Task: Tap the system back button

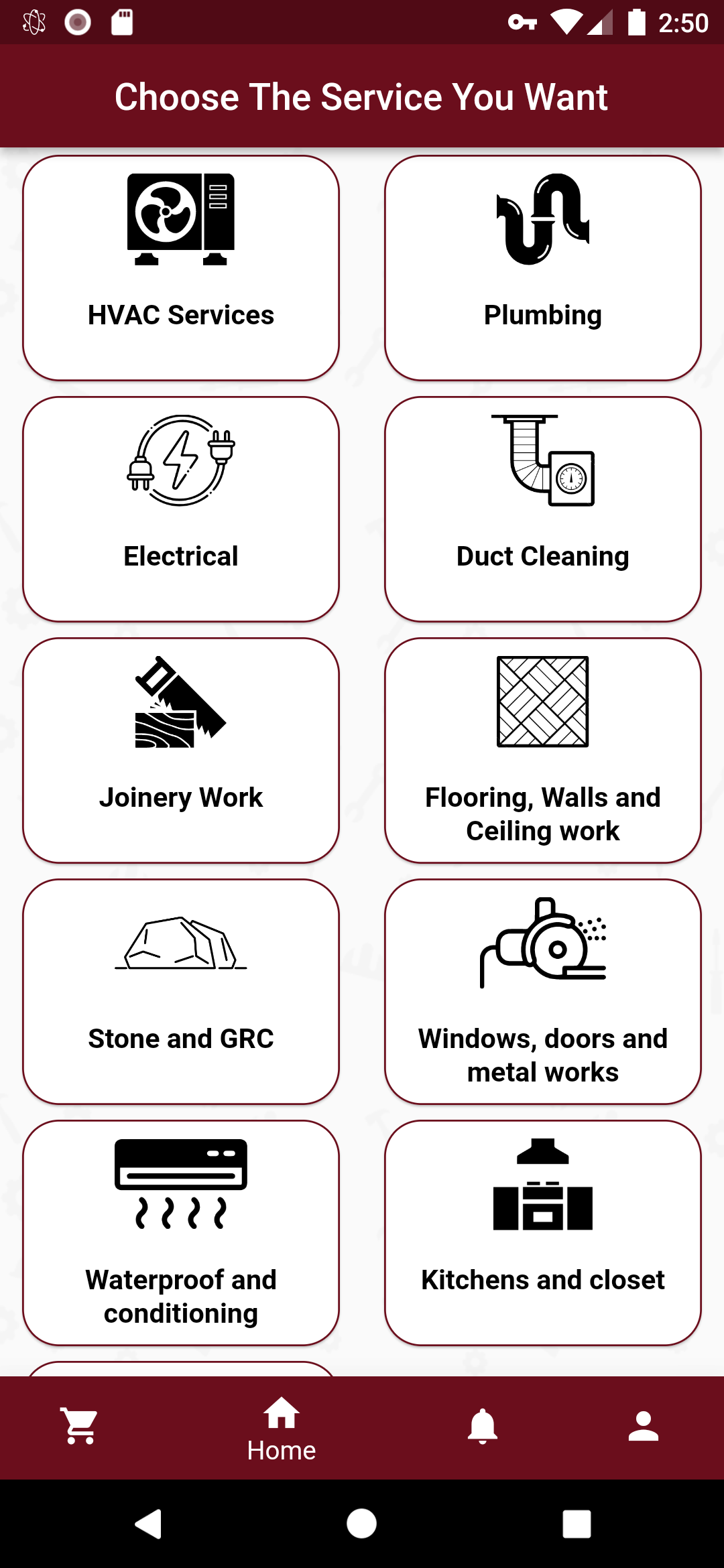Action: click(x=148, y=1524)
